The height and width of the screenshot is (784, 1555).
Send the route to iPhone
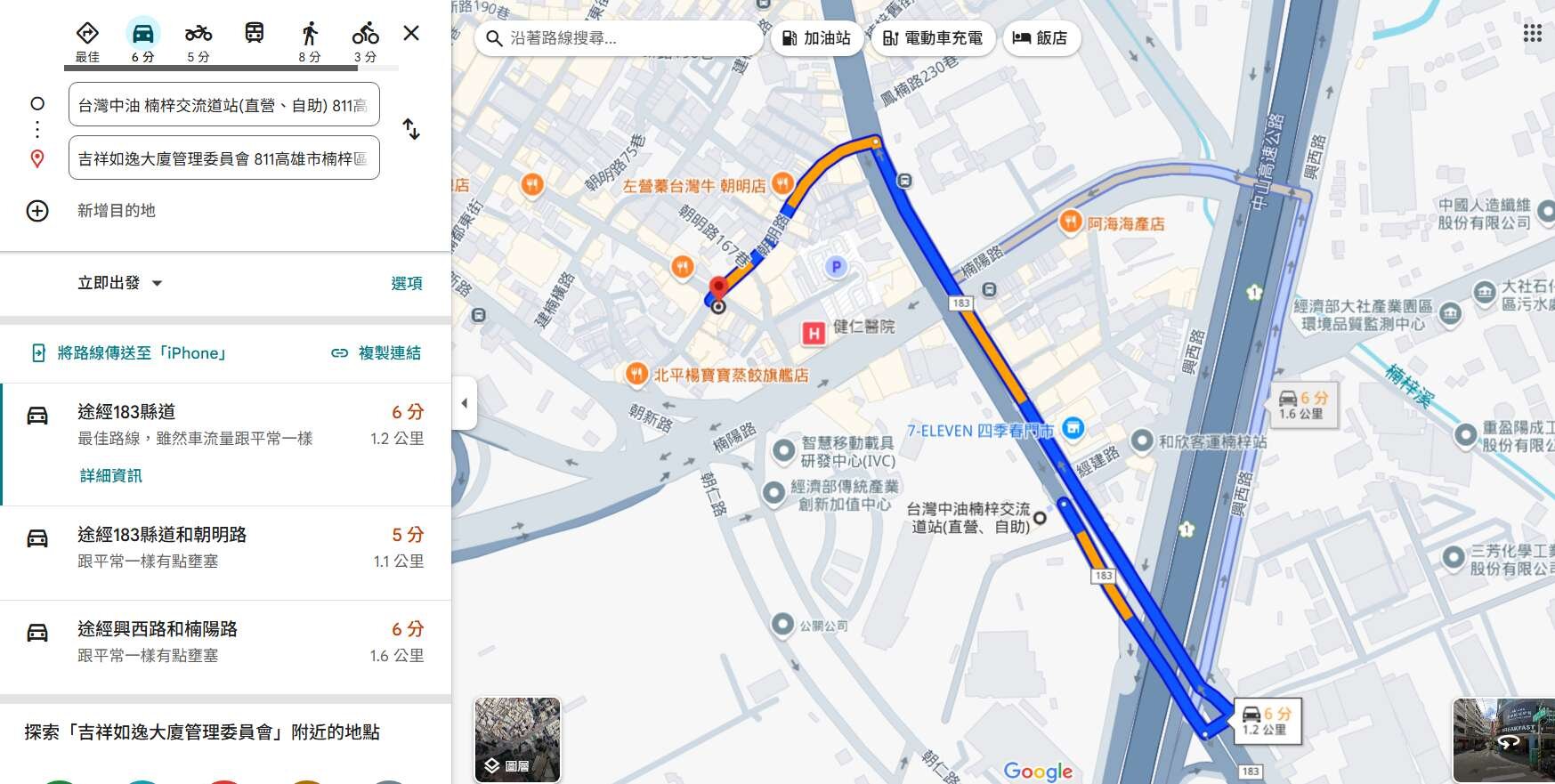(131, 353)
